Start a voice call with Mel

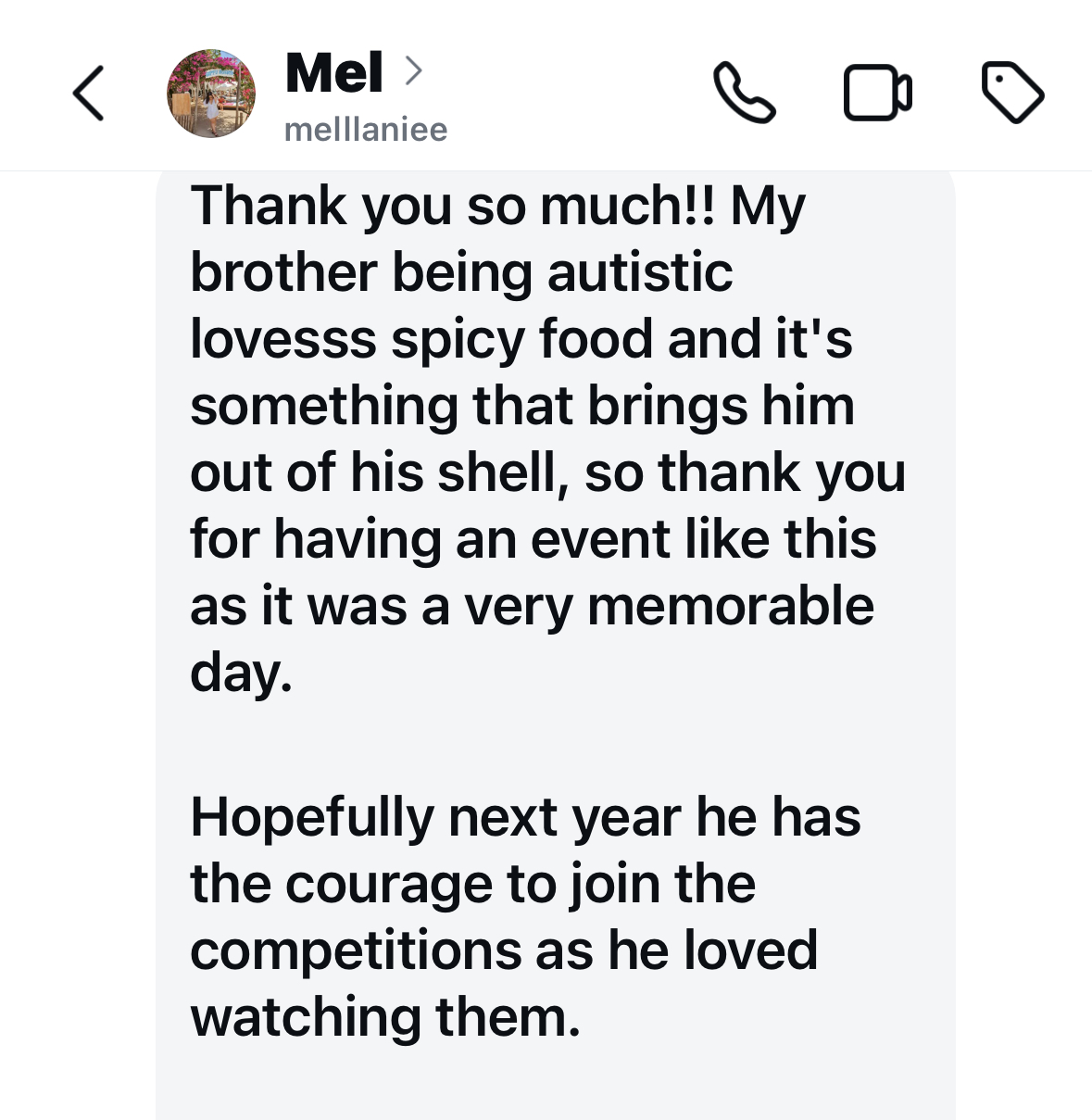pyautogui.click(x=744, y=93)
